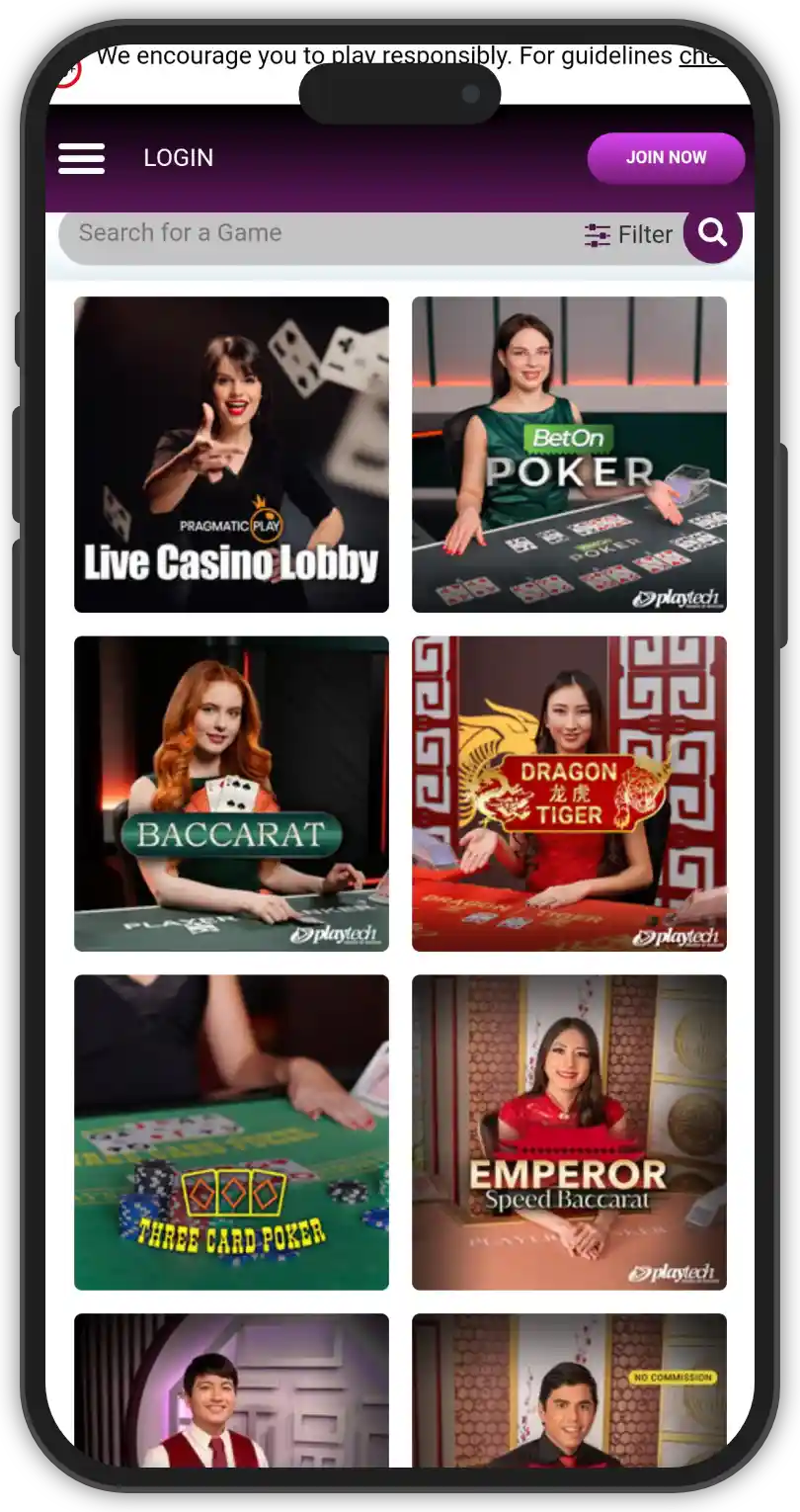Open the Three Card Poker tile
800x1512 pixels.
pyautogui.click(x=231, y=1133)
